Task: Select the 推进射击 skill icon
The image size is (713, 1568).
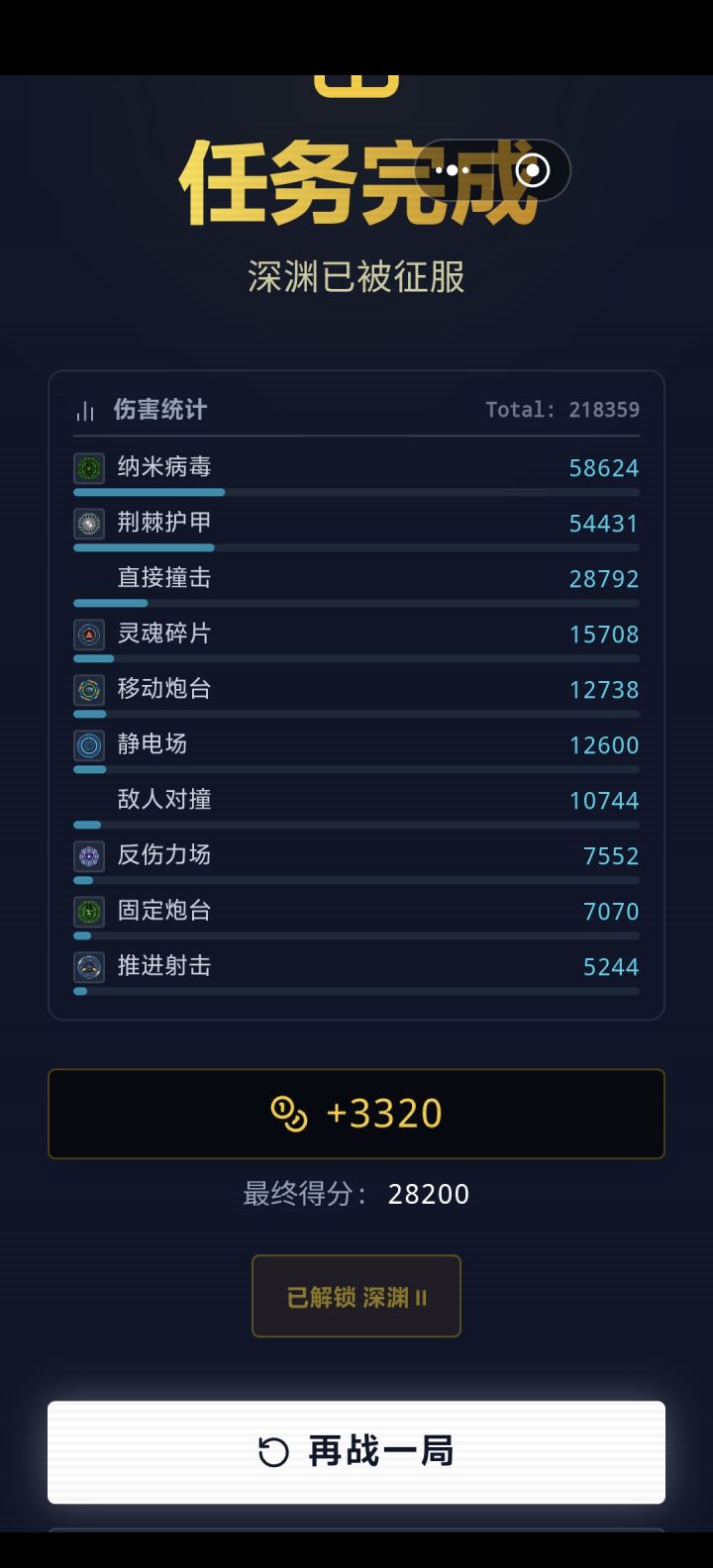Action: [x=90, y=967]
